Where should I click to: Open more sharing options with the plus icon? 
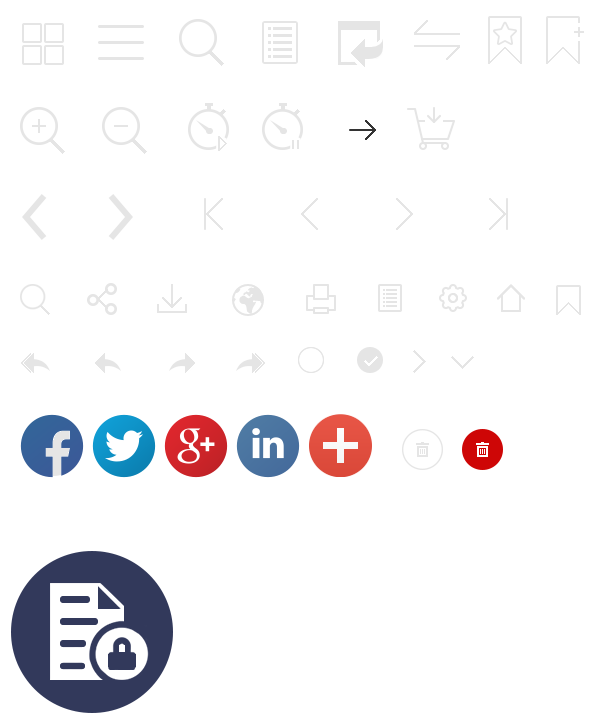pyautogui.click(x=341, y=446)
